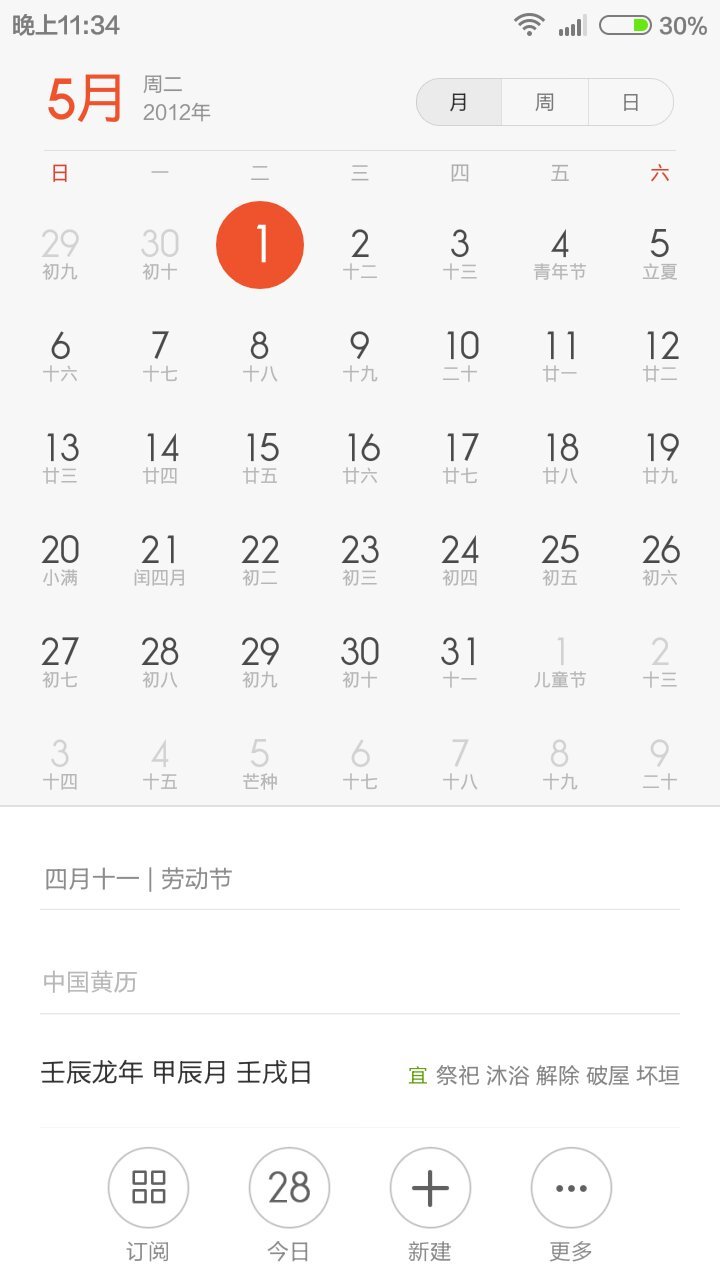Jump to today with the 今日 button

(x=289, y=1188)
